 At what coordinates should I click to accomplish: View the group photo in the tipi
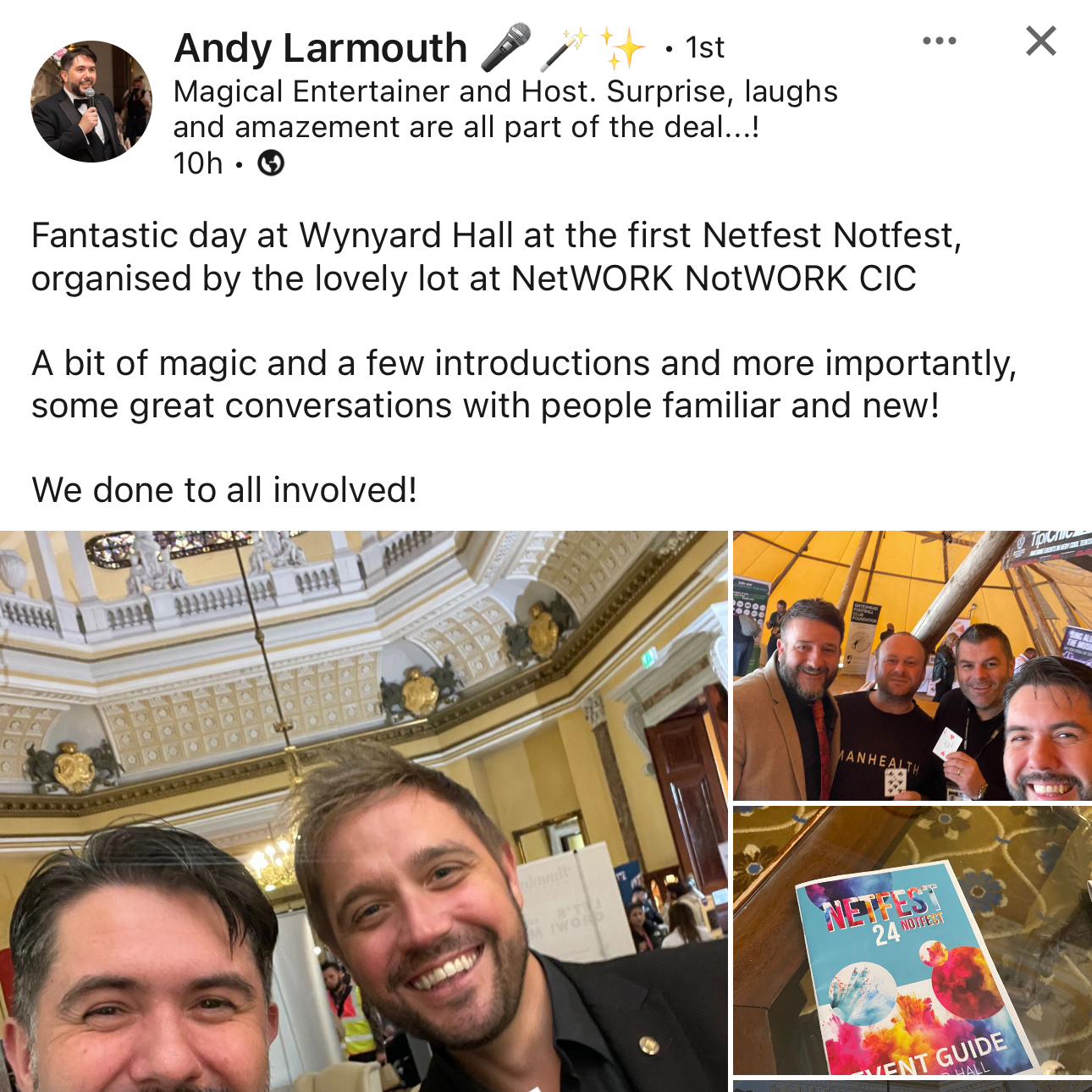tap(912, 665)
